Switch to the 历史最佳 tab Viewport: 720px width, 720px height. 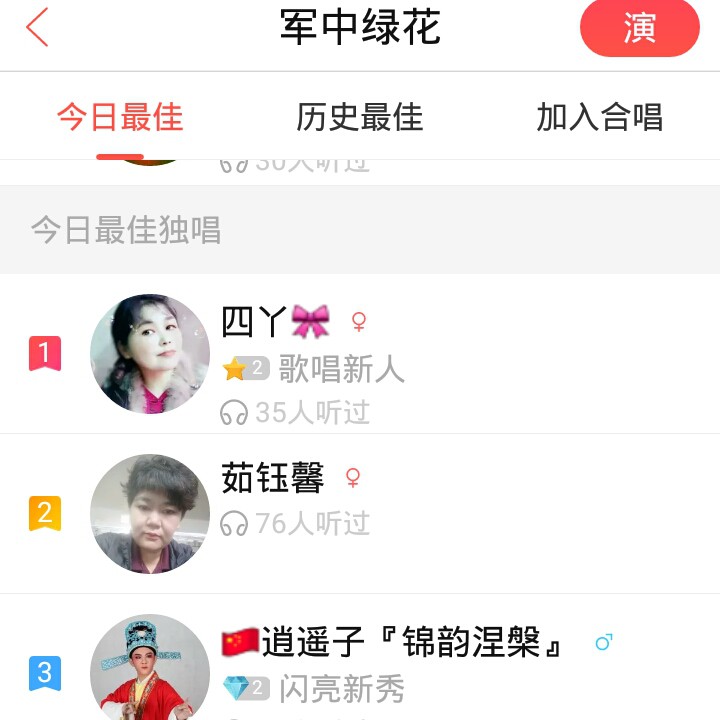pos(359,118)
